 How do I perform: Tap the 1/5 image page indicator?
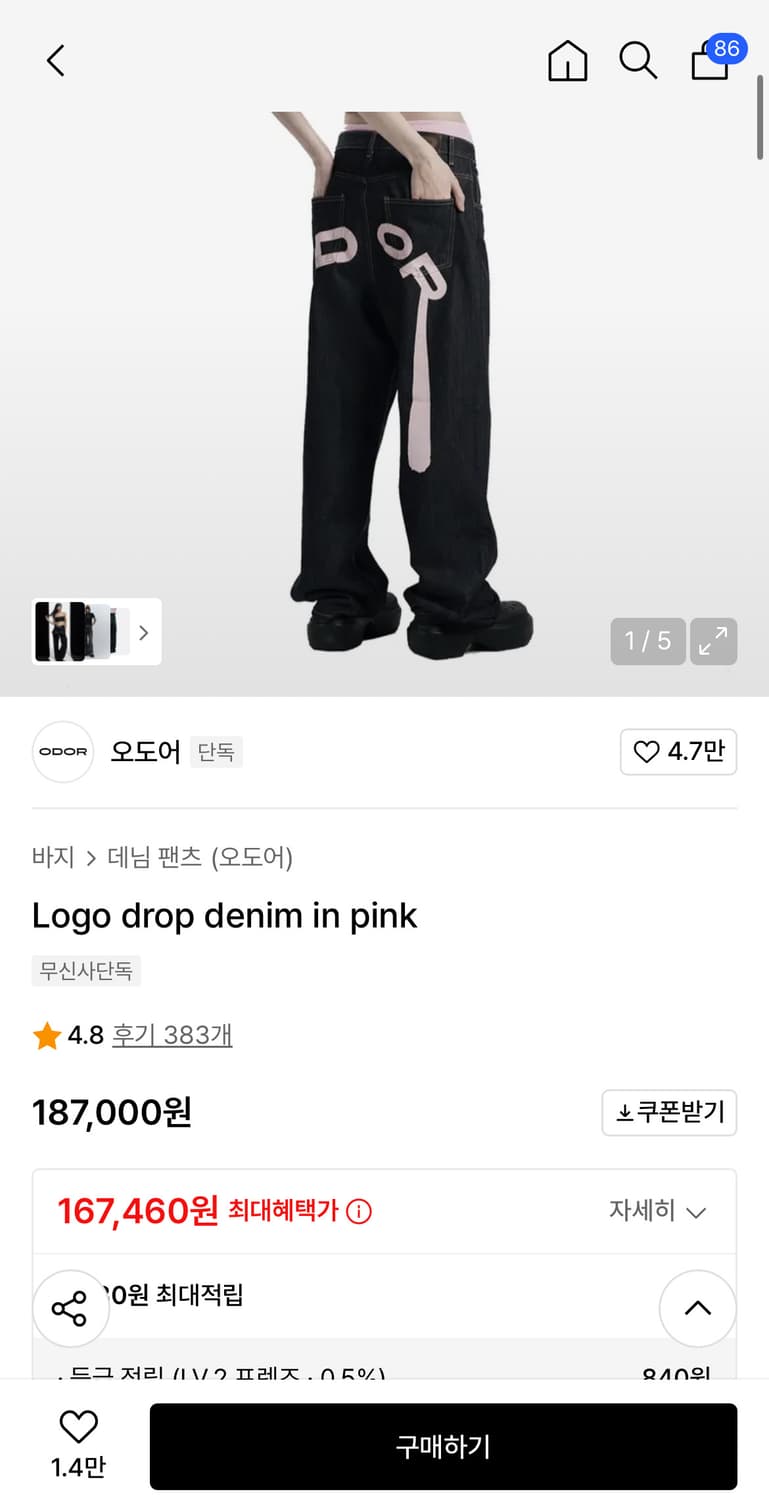tap(647, 641)
